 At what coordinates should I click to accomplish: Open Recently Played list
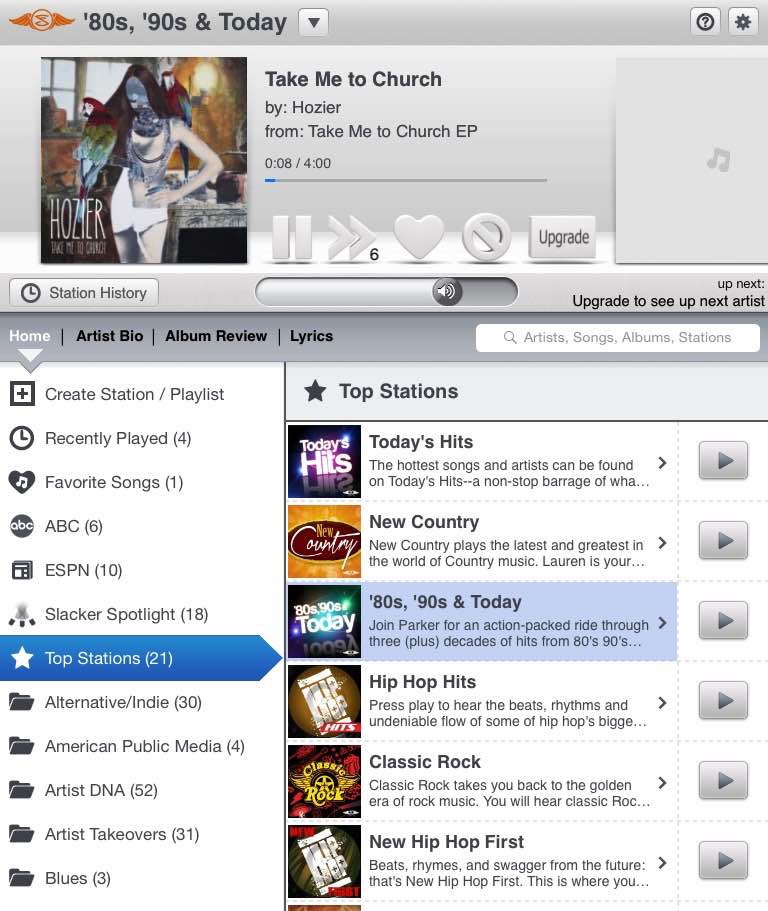pyautogui.click(x=117, y=438)
